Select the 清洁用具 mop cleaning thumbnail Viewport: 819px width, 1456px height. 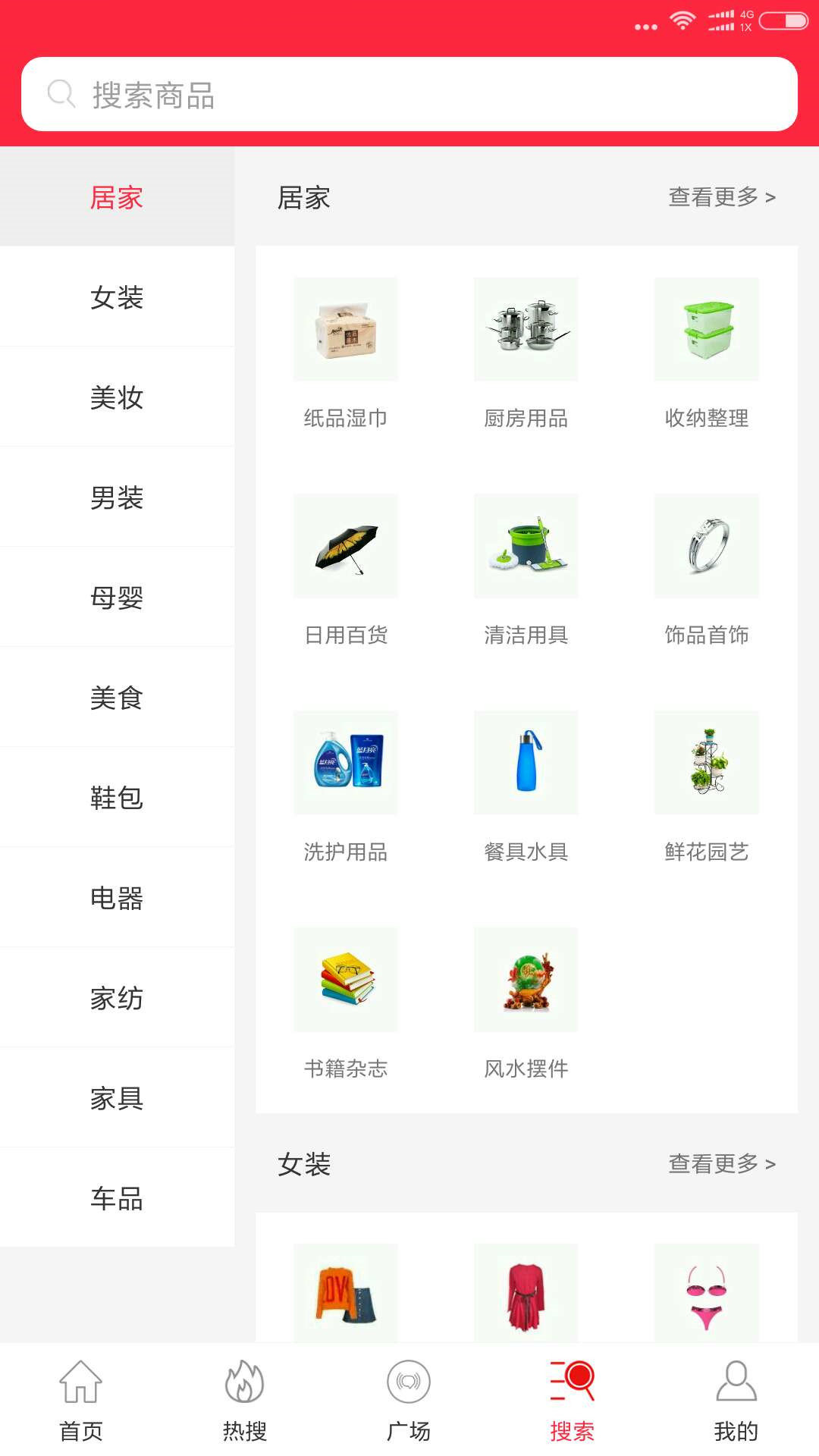point(526,545)
